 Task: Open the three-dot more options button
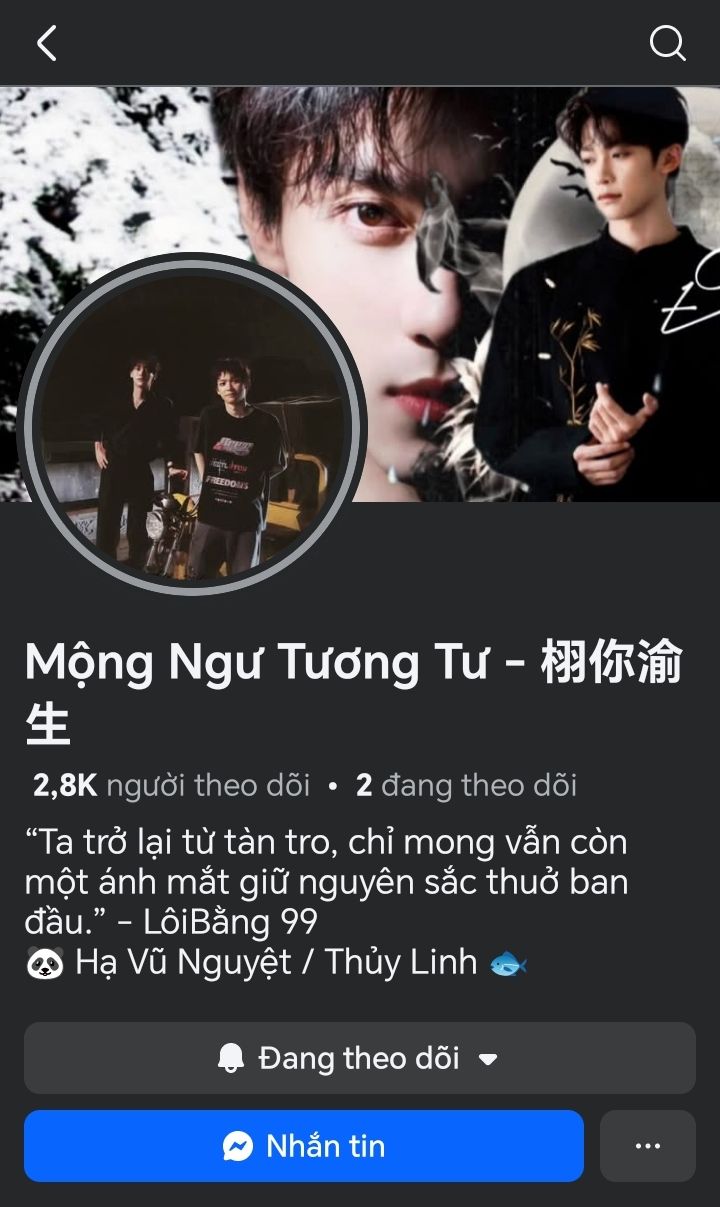[648, 1146]
